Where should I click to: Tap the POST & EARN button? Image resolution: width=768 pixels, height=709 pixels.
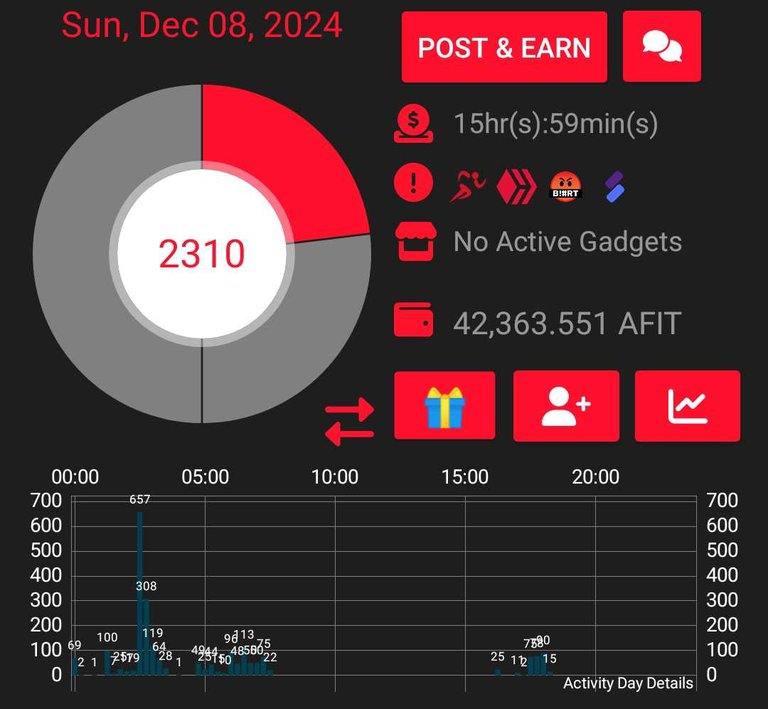coord(504,47)
